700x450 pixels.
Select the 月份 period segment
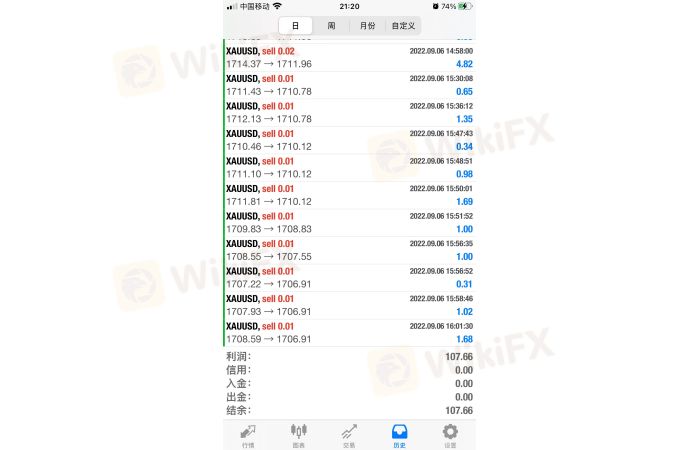(x=366, y=26)
